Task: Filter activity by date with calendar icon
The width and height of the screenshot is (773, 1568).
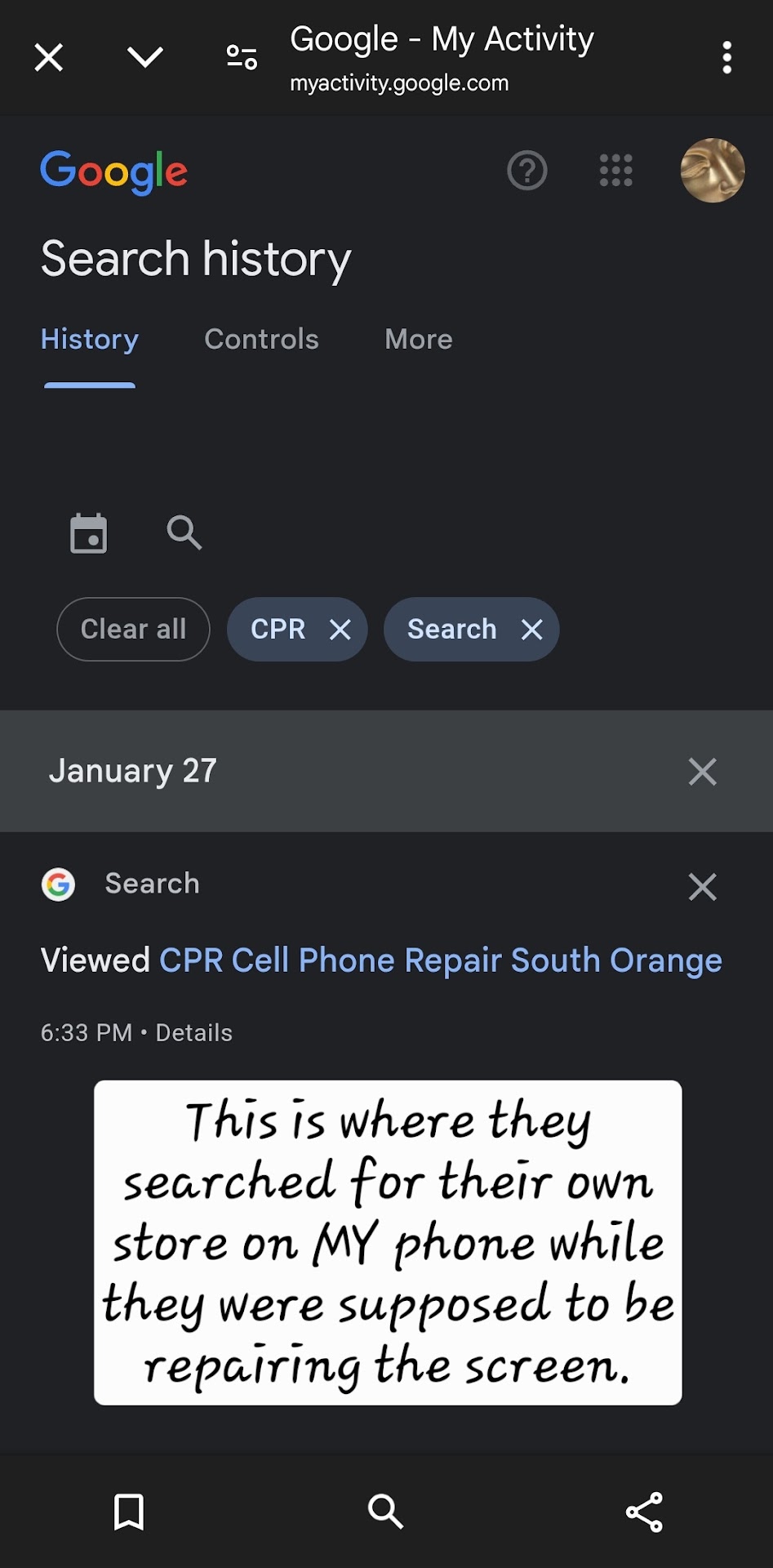Action: tap(88, 533)
